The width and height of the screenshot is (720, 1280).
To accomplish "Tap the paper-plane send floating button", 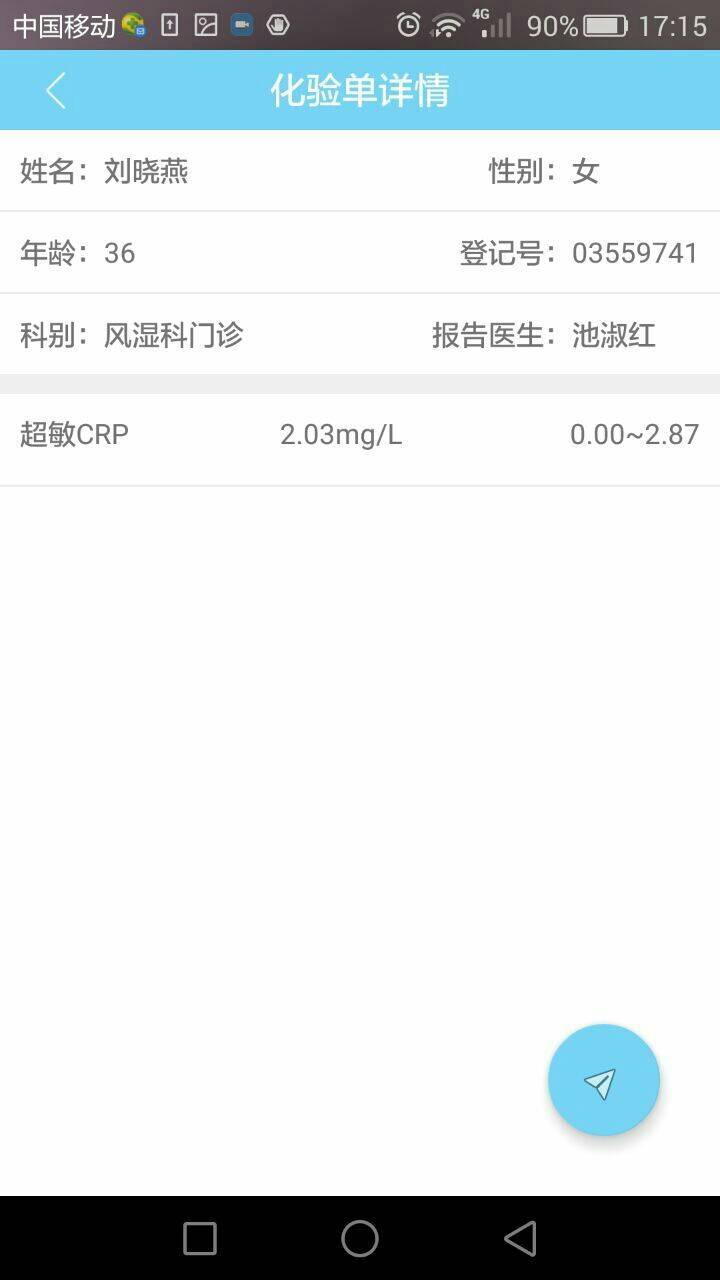I will tap(603, 1080).
